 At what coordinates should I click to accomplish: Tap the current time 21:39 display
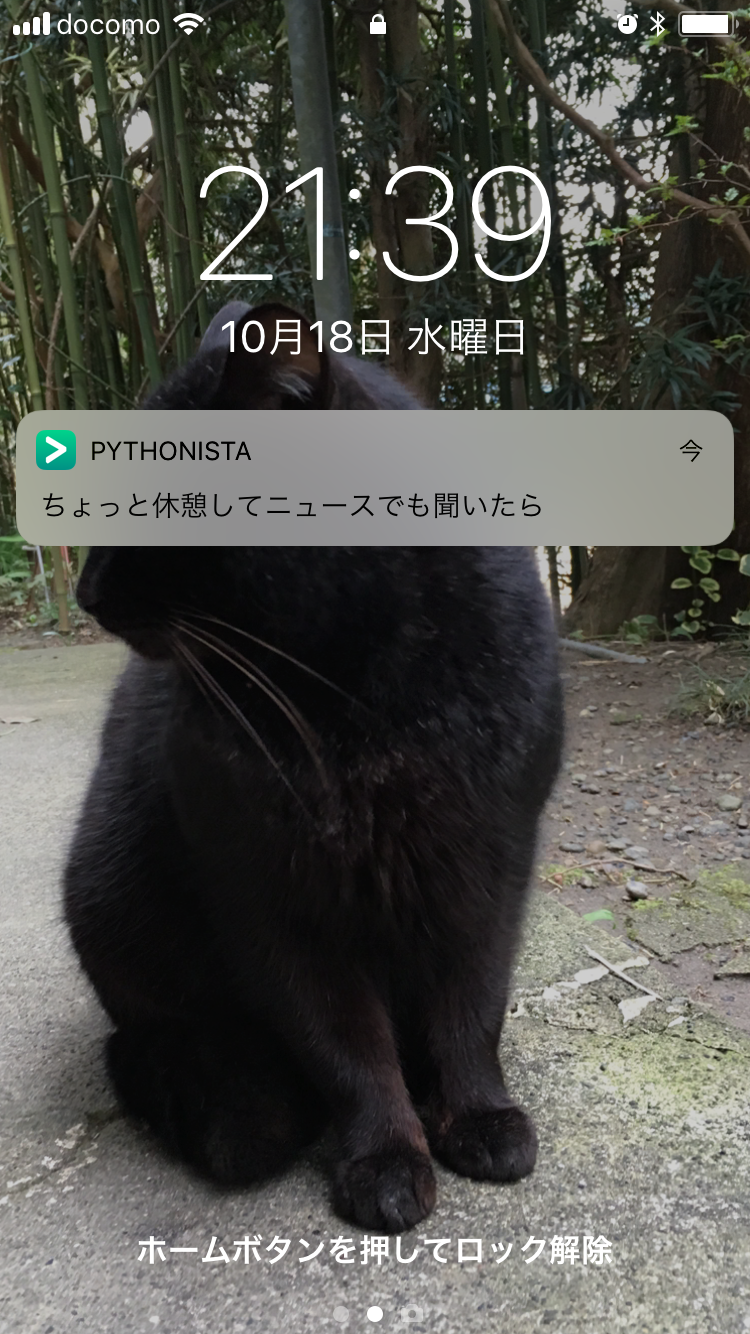pyautogui.click(x=375, y=225)
